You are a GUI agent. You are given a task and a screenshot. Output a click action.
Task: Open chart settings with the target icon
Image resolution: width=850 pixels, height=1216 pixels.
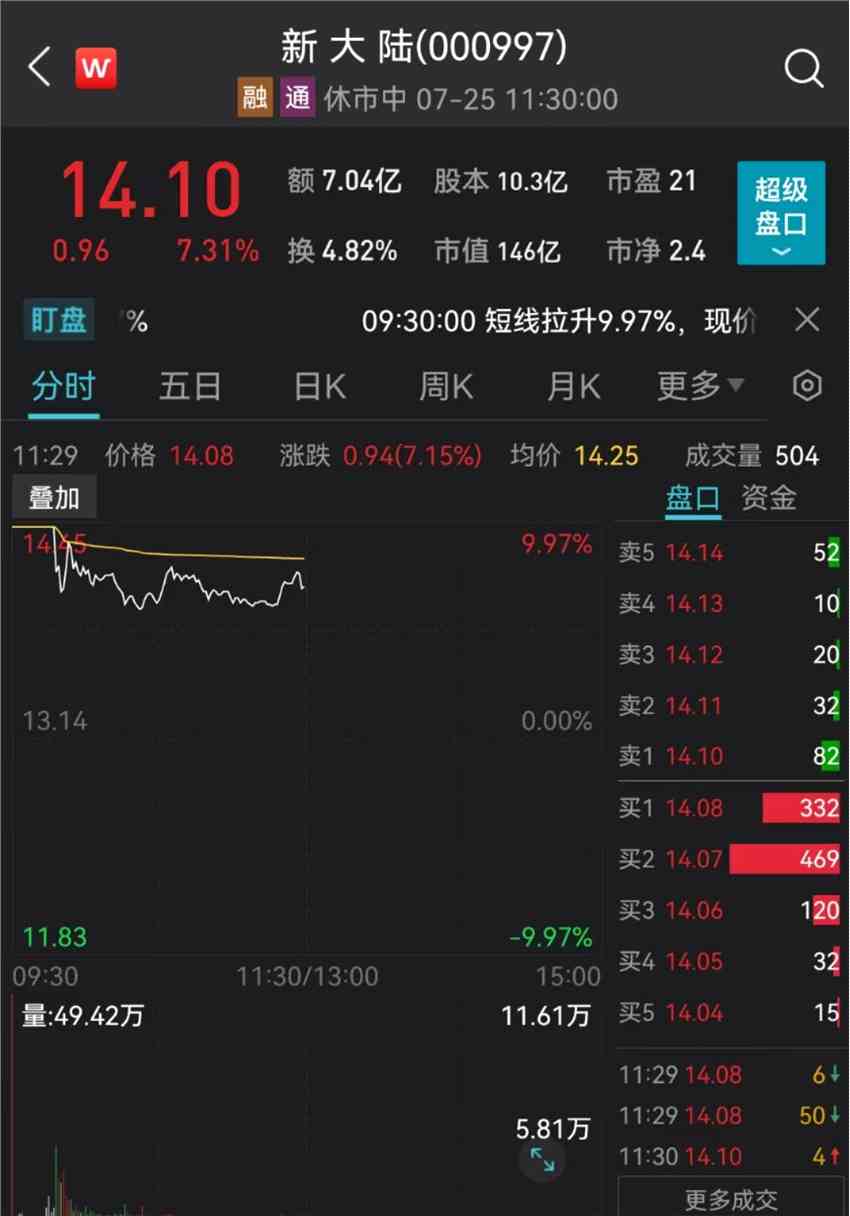tap(806, 386)
